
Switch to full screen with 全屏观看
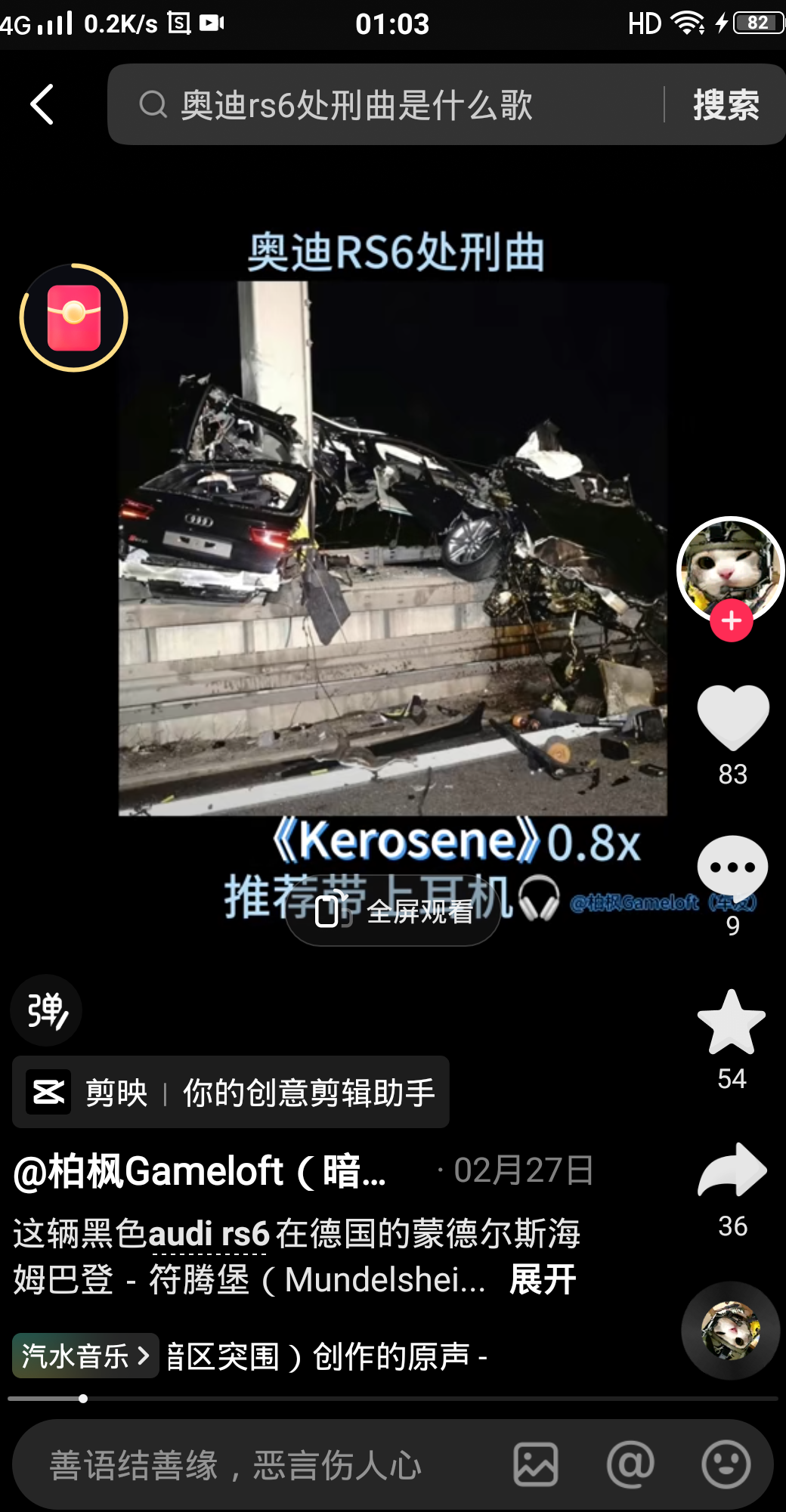(393, 911)
